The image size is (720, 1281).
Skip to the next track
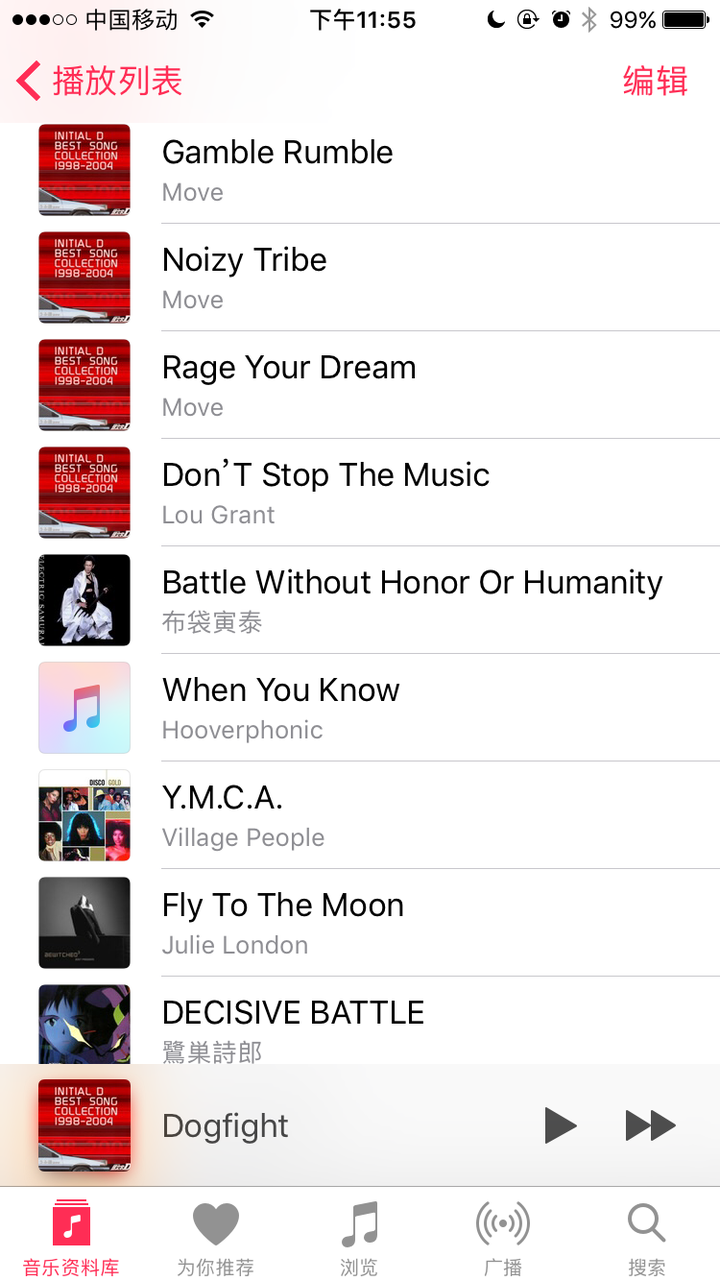(x=650, y=1126)
